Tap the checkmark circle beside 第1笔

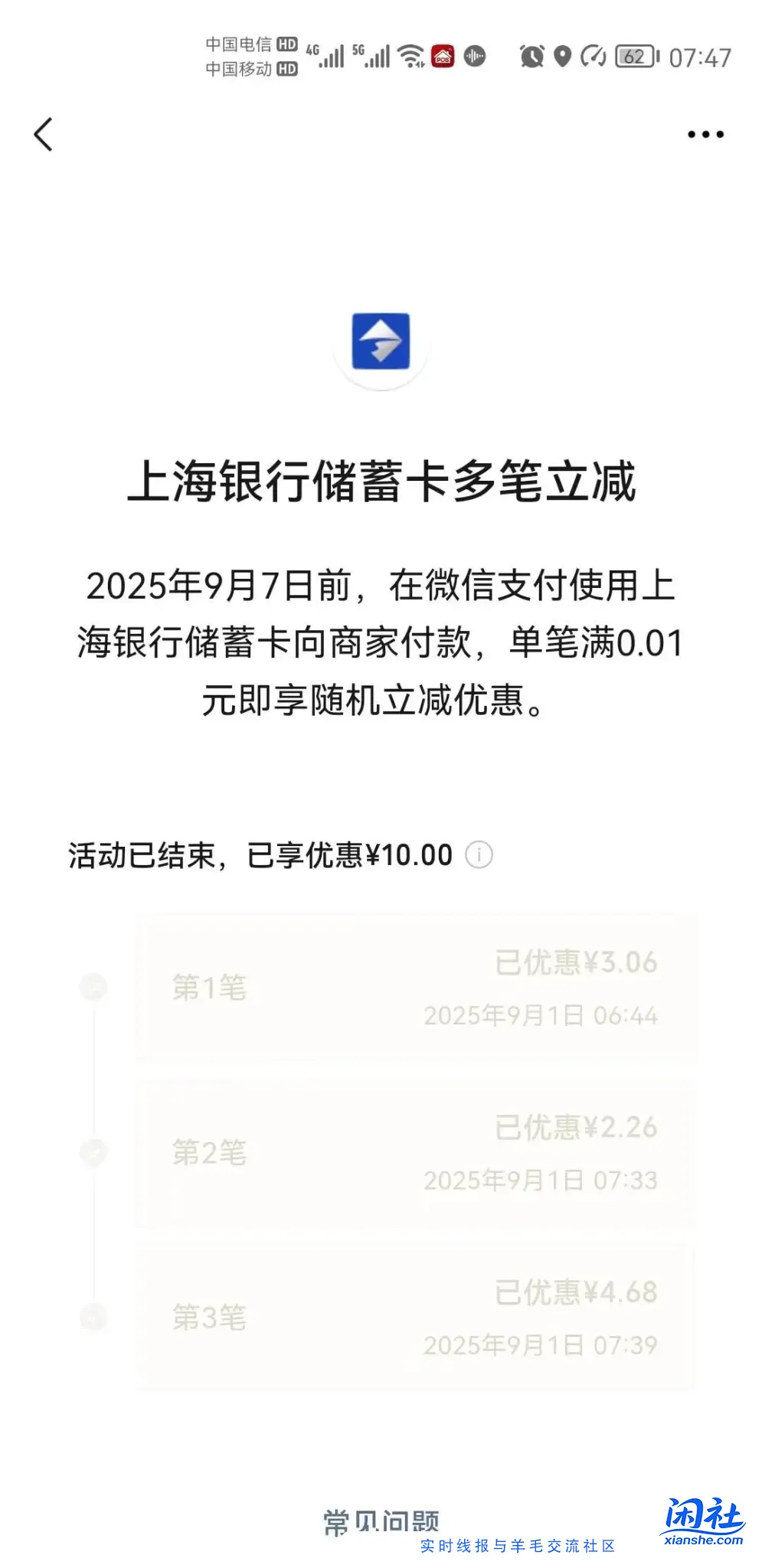coord(93,988)
